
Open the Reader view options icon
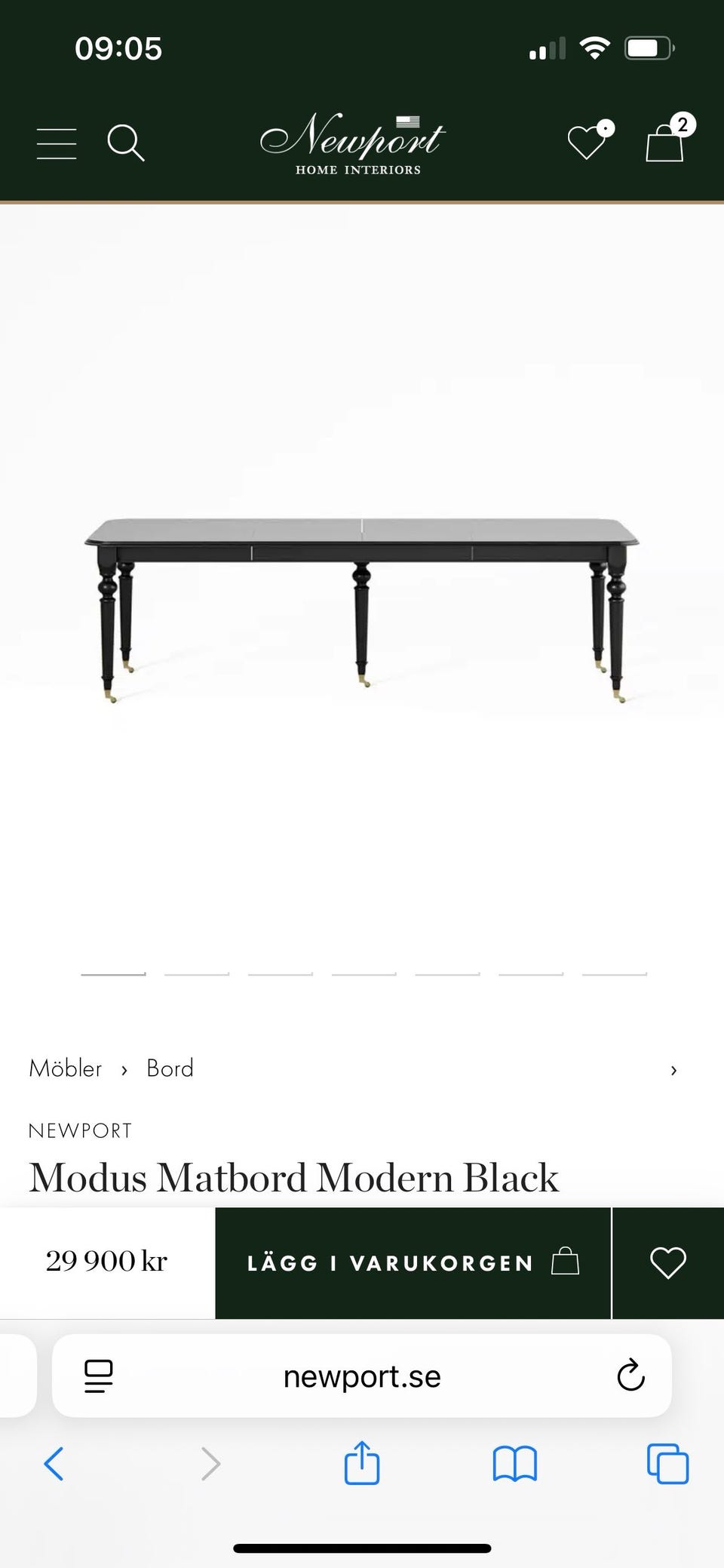pos(98,1376)
